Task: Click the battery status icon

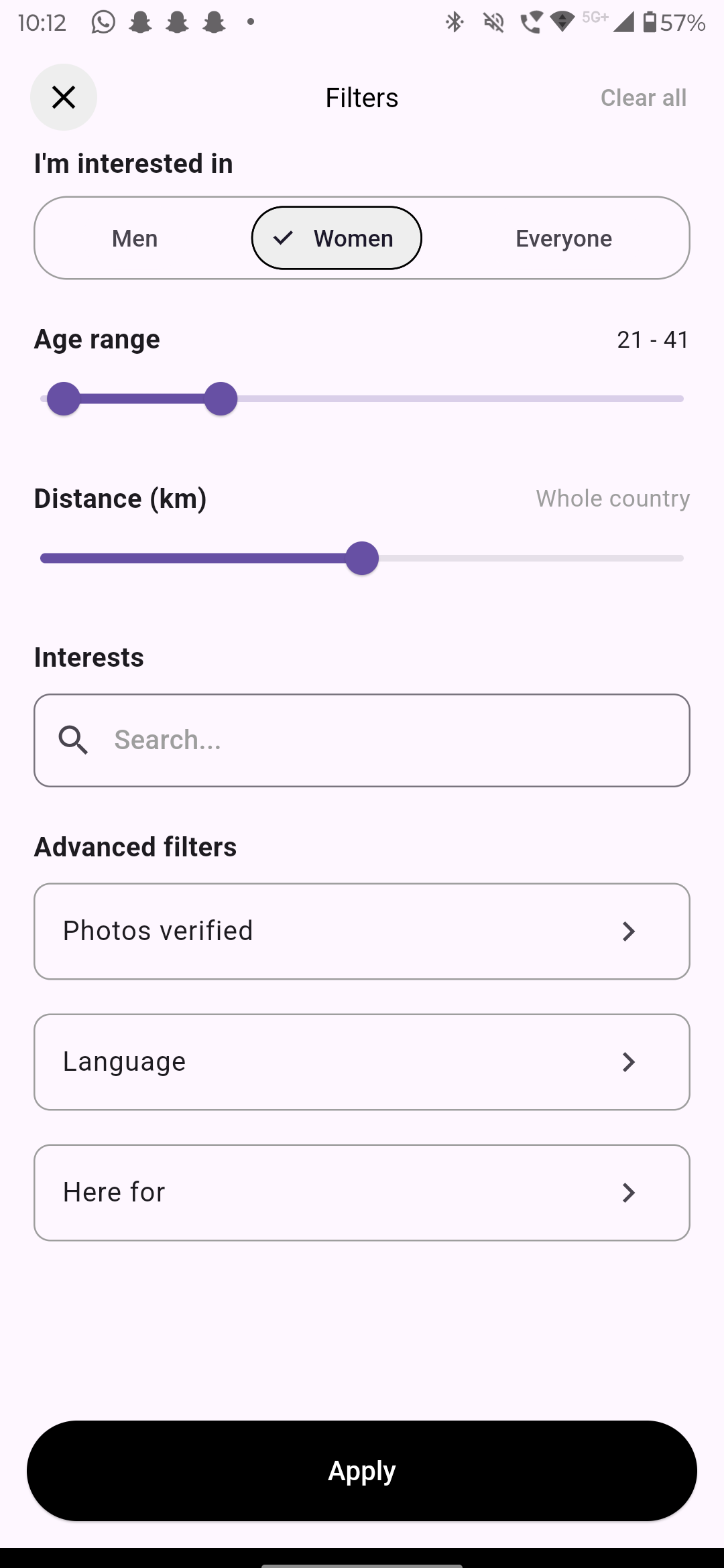Action: click(x=649, y=22)
